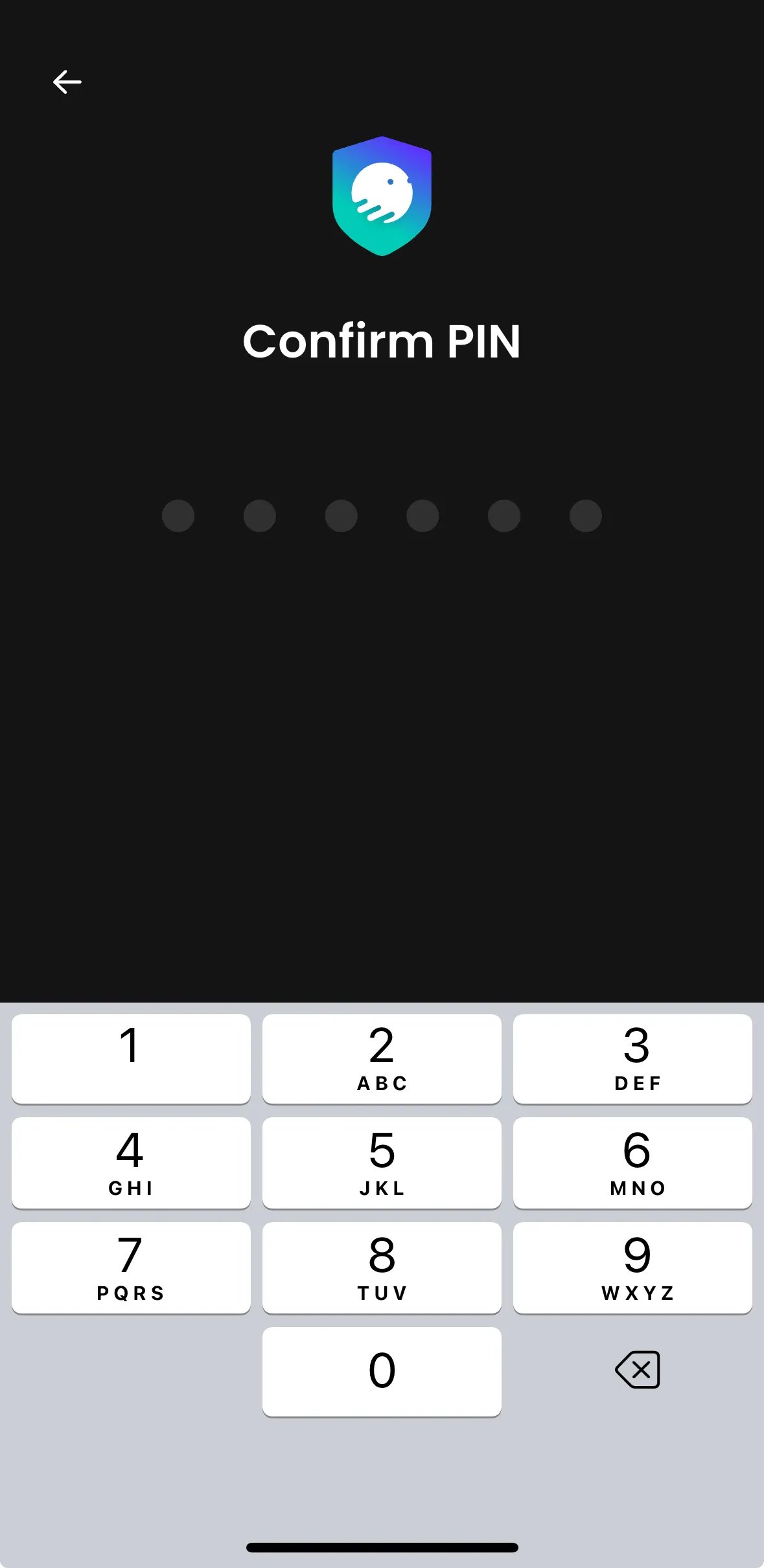
Task: Tap the middle of the PIN dot row
Action: pyautogui.click(x=382, y=516)
